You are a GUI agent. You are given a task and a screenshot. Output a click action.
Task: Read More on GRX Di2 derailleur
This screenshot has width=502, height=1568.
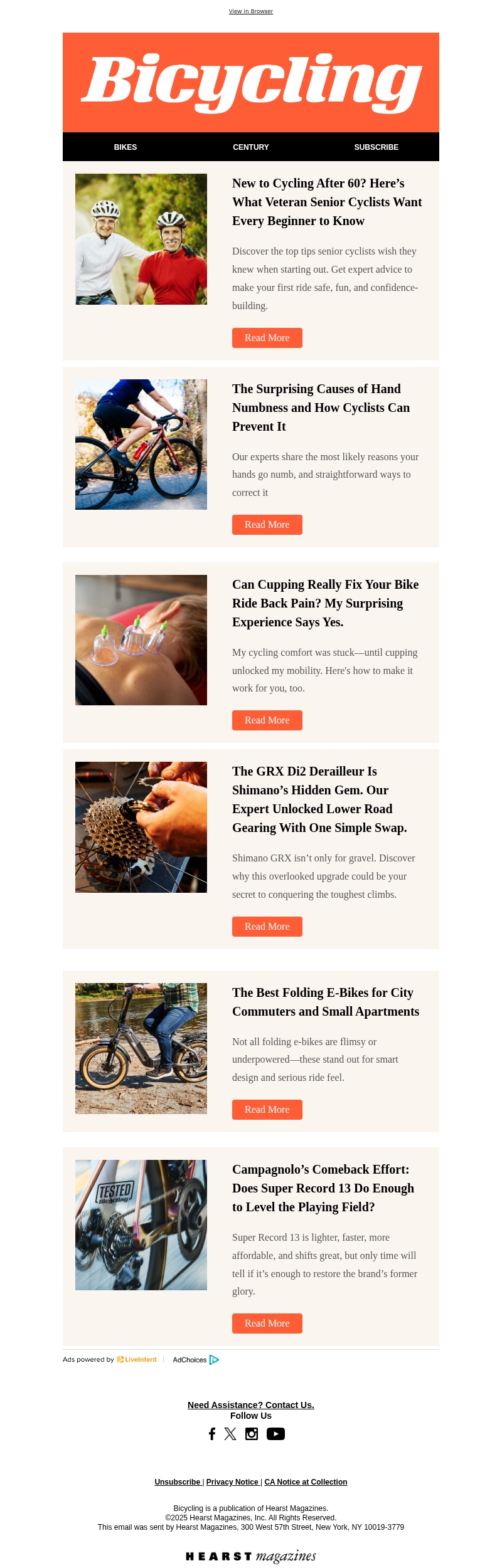267,927
